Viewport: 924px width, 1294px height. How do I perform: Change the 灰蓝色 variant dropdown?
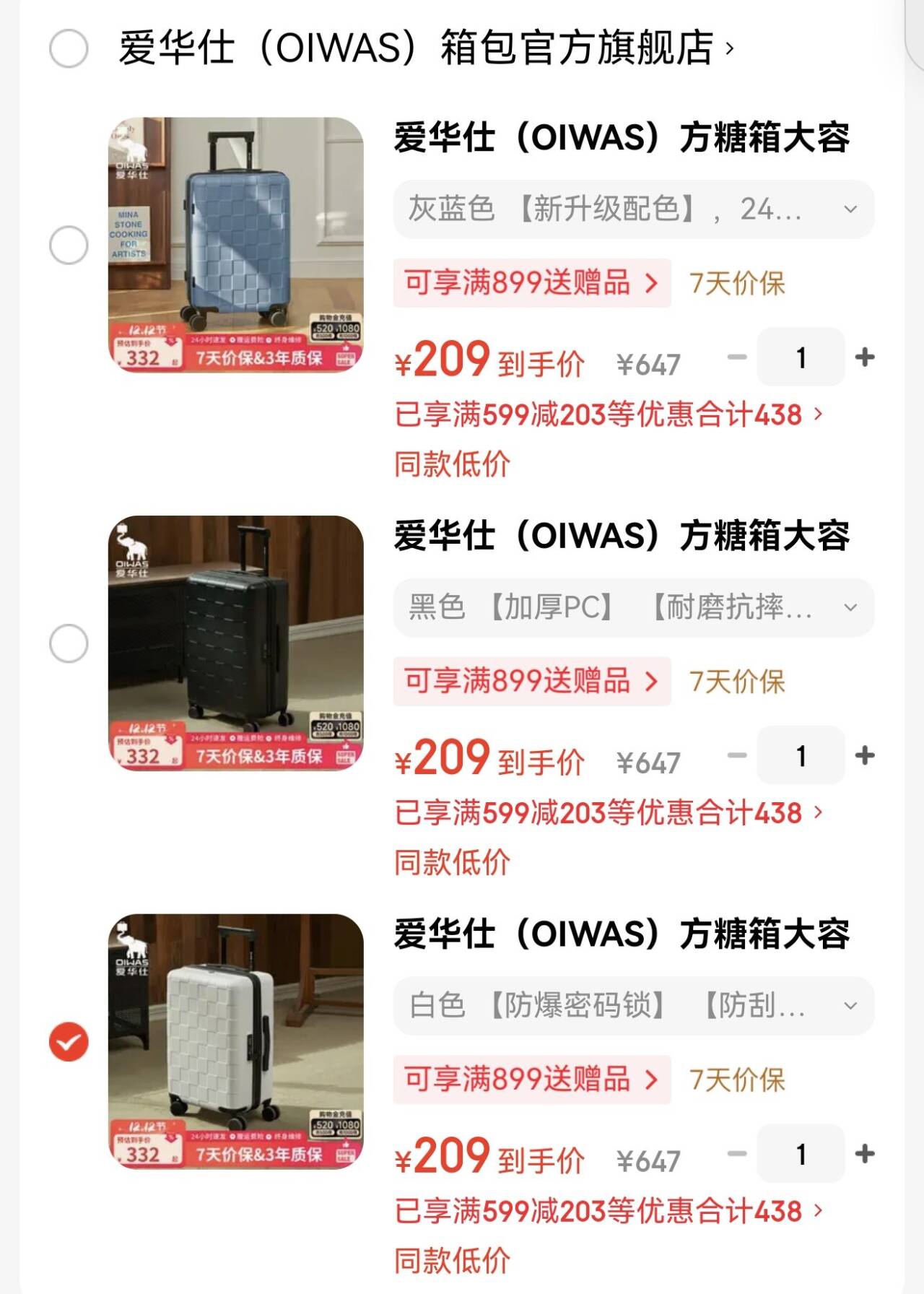point(633,209)
